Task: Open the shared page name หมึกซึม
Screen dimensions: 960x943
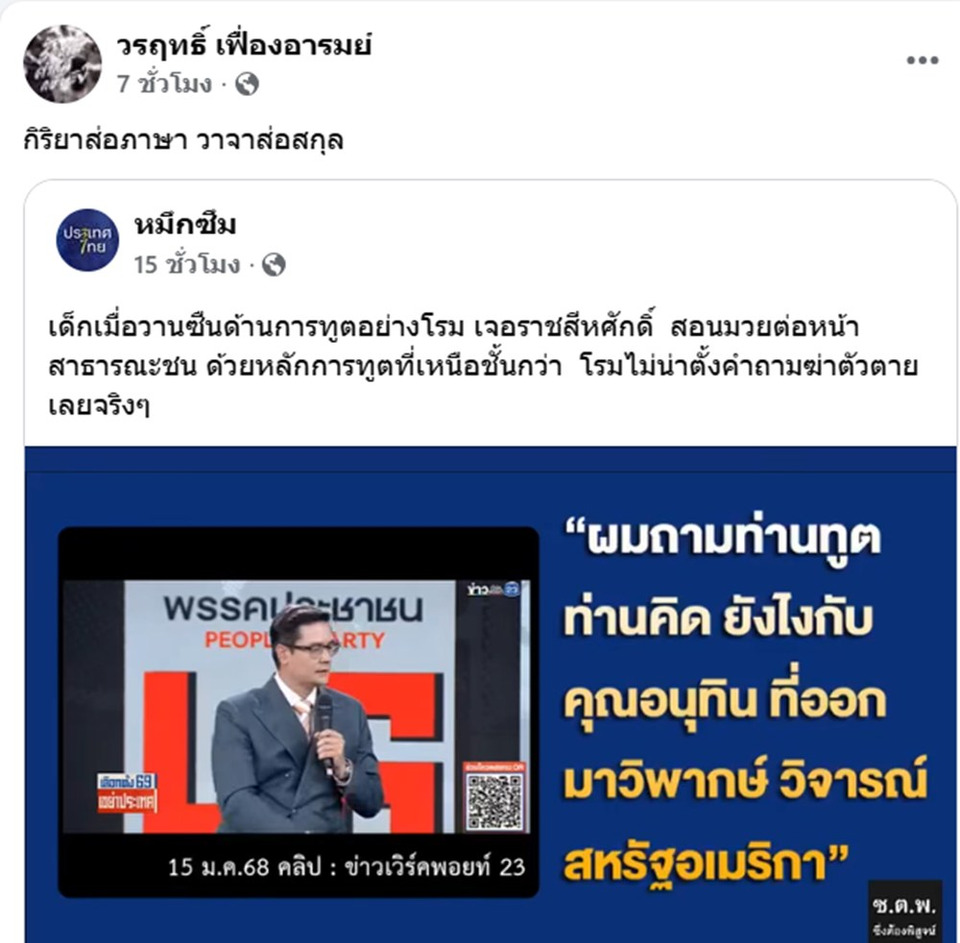Action: coord(185,225)
